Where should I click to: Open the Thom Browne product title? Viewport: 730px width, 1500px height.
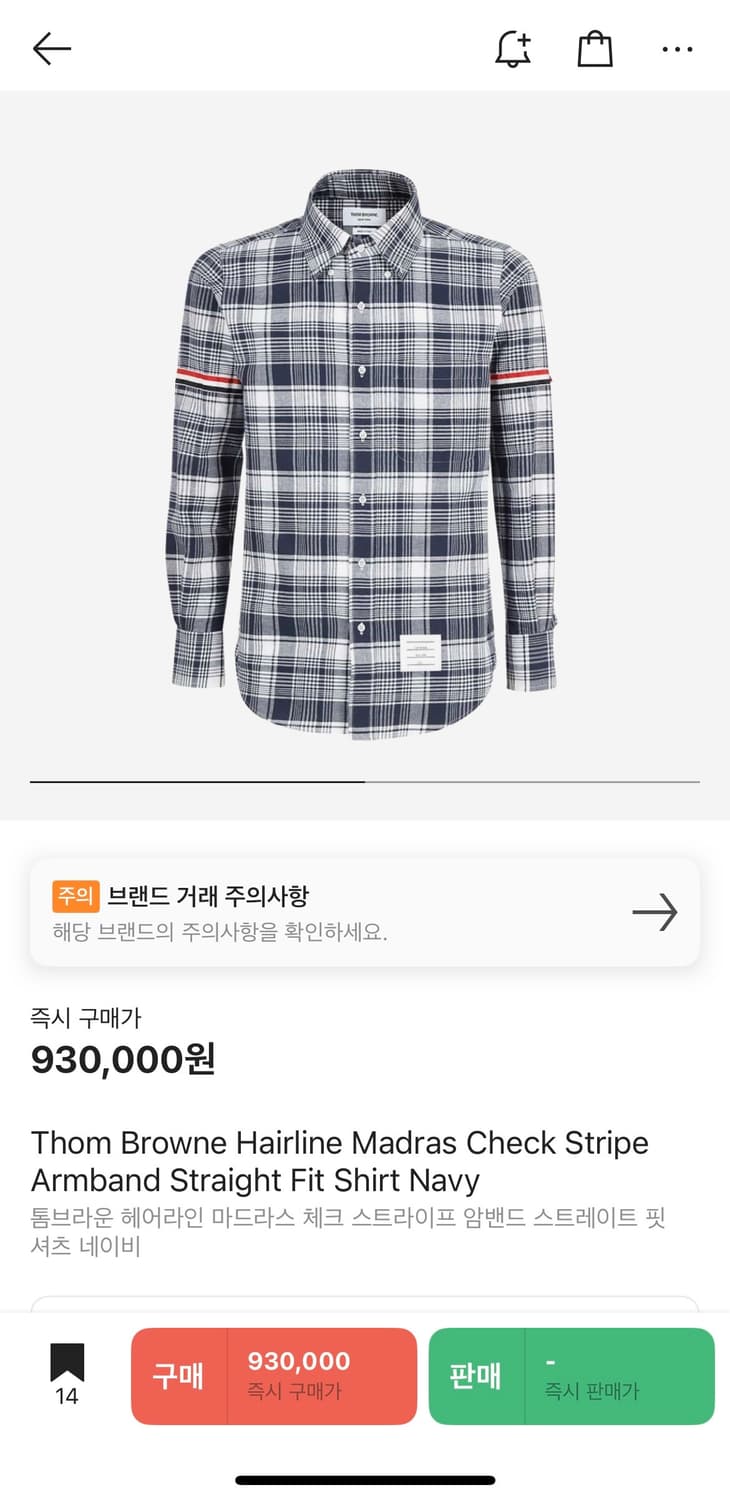340,1161
